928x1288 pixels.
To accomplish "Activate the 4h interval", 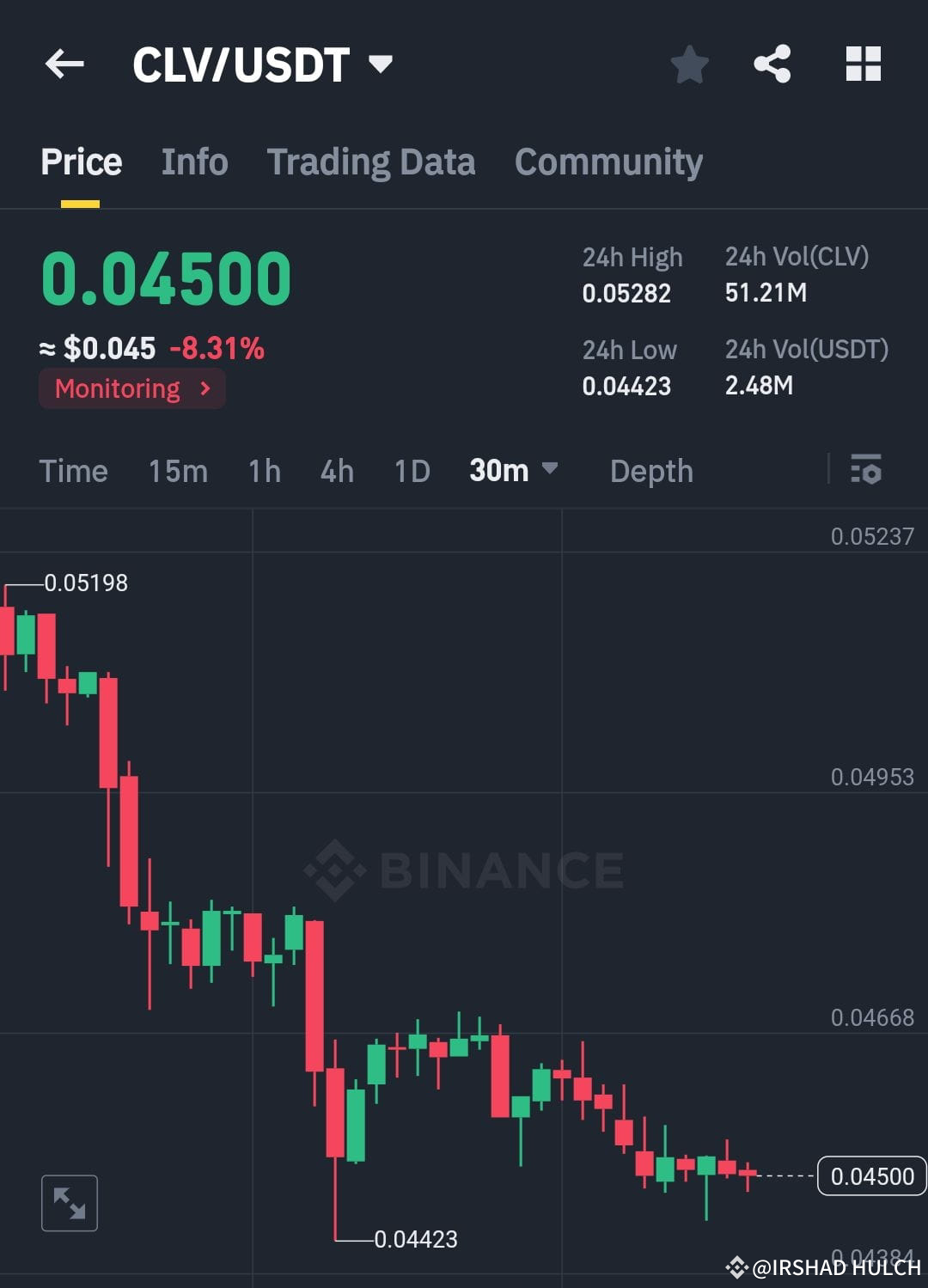I will [x=336, y=471].
